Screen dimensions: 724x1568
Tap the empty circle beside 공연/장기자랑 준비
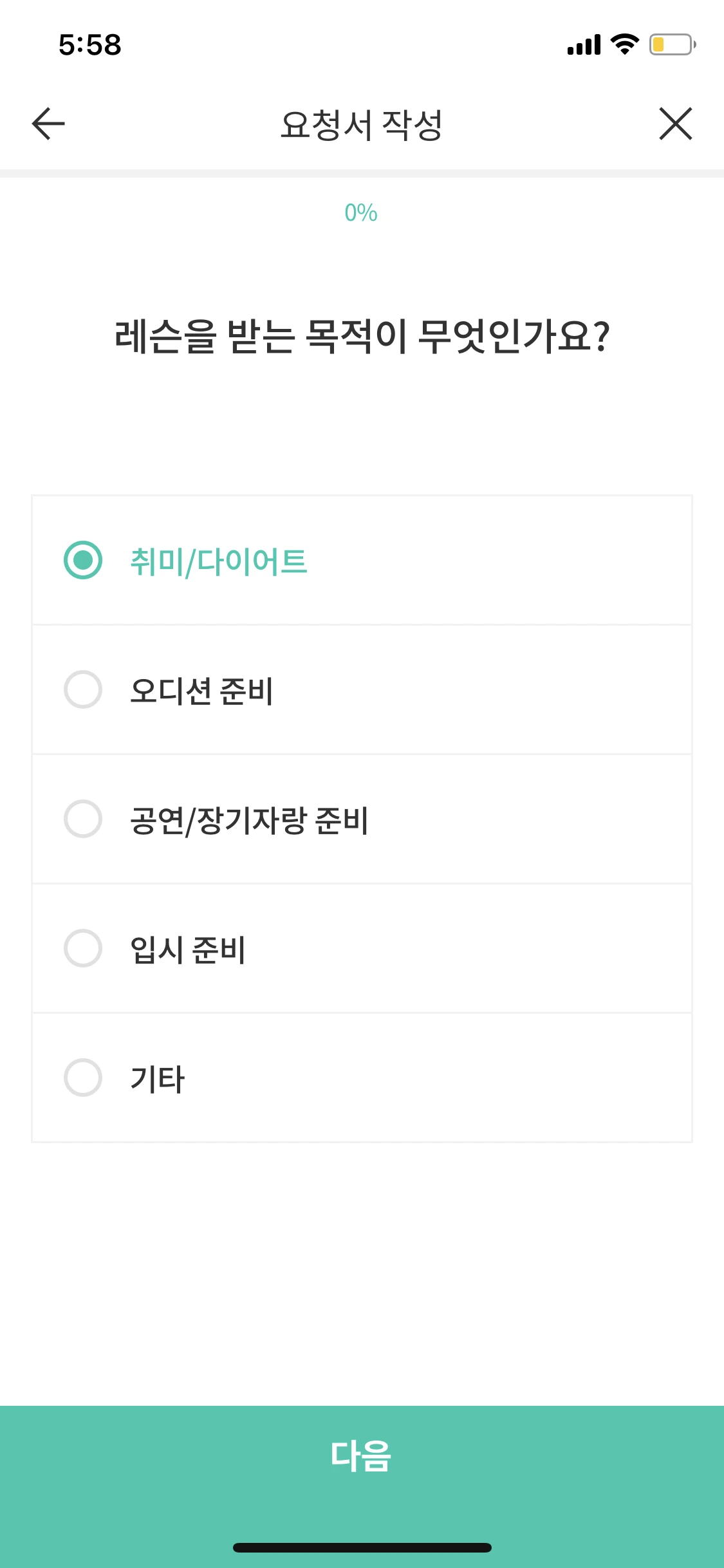(x=83, y=820)
